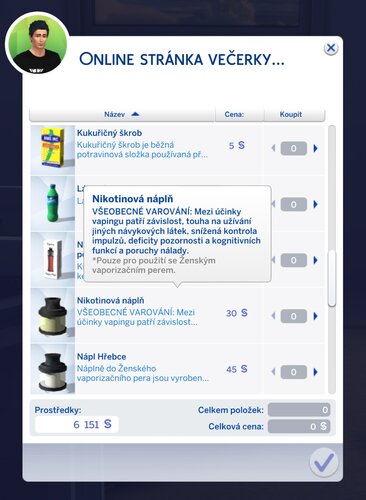Sort the list by Název column
The width and height of the screenshot is (366, 500).
click(122, 114)
